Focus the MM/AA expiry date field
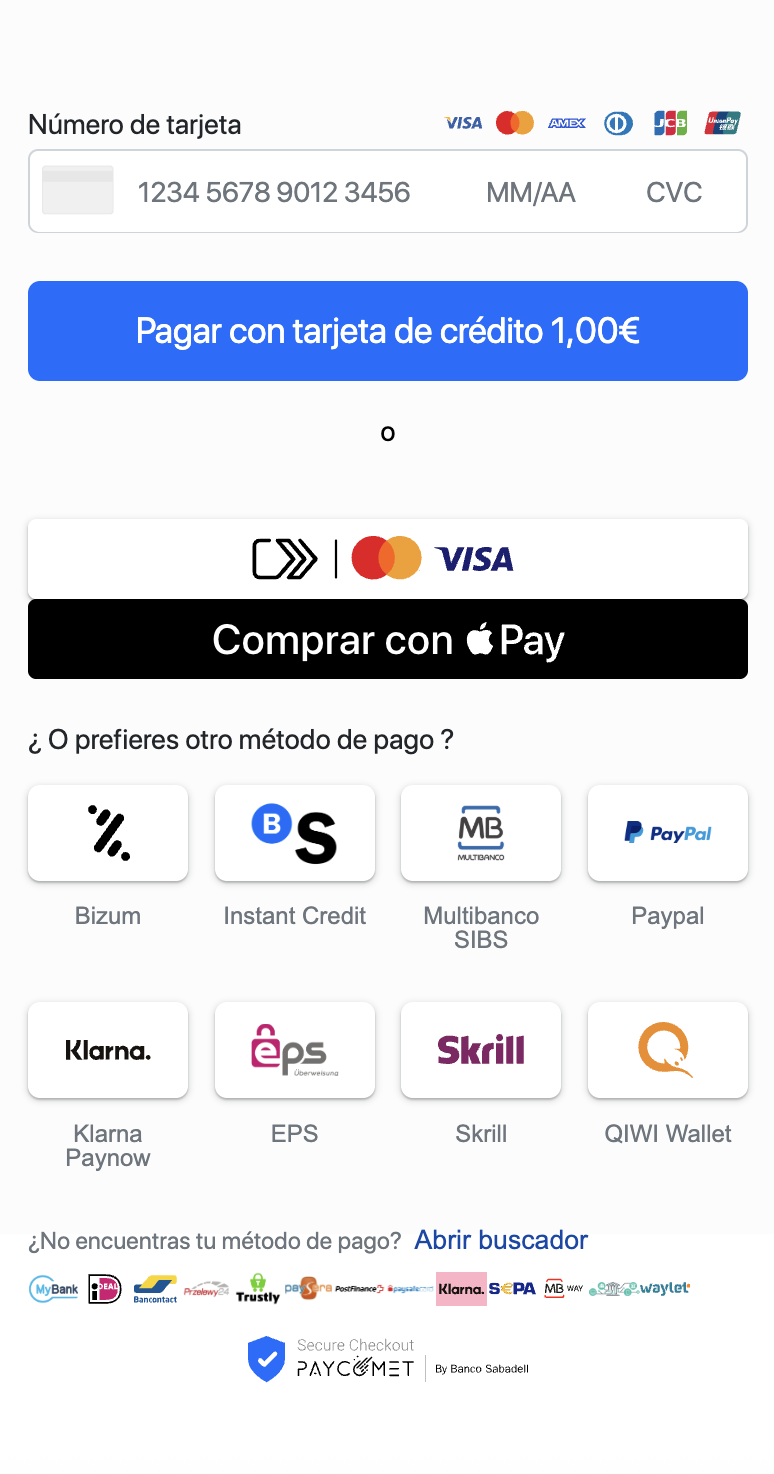This screenshot has height=1474, width=774. (x=531, y=192)
